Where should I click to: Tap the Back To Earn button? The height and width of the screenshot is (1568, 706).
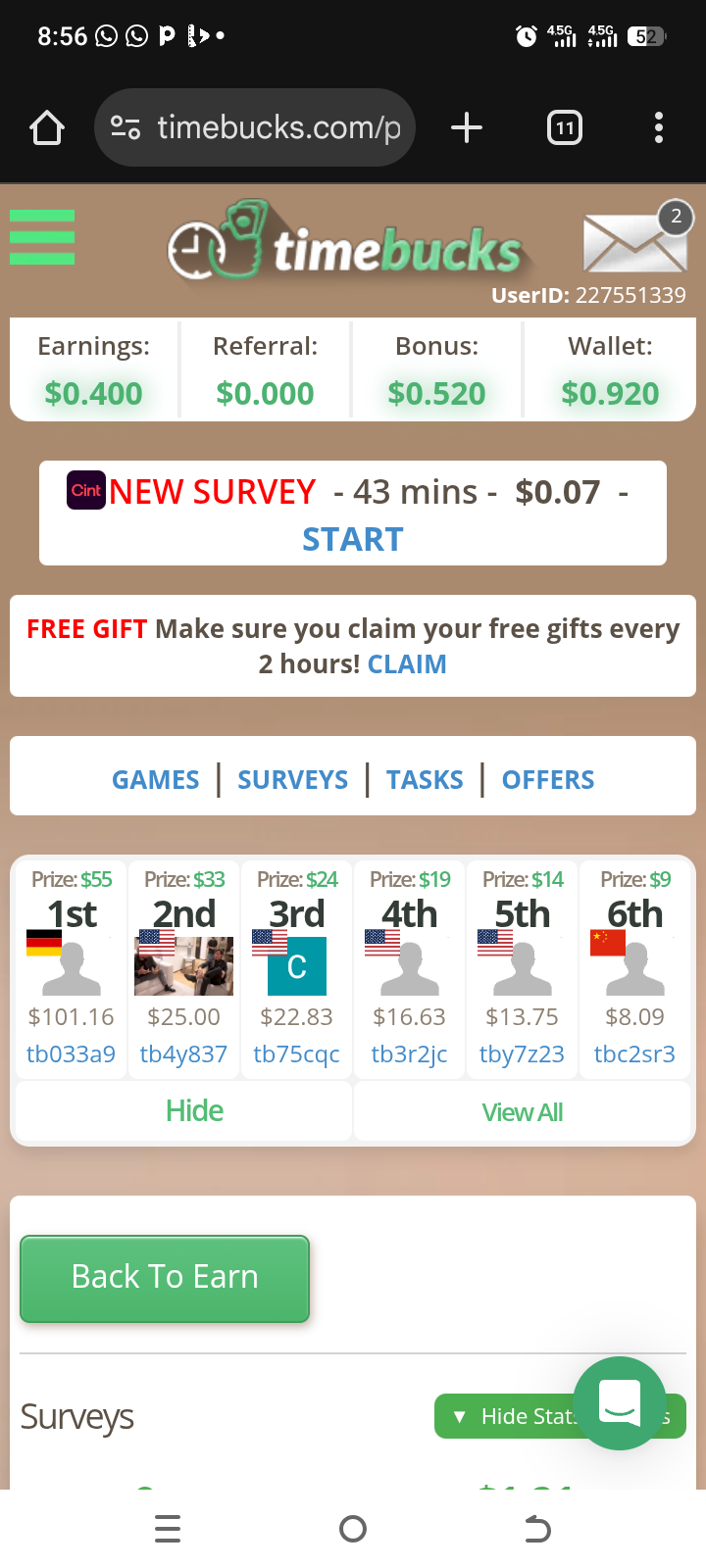165,1278
